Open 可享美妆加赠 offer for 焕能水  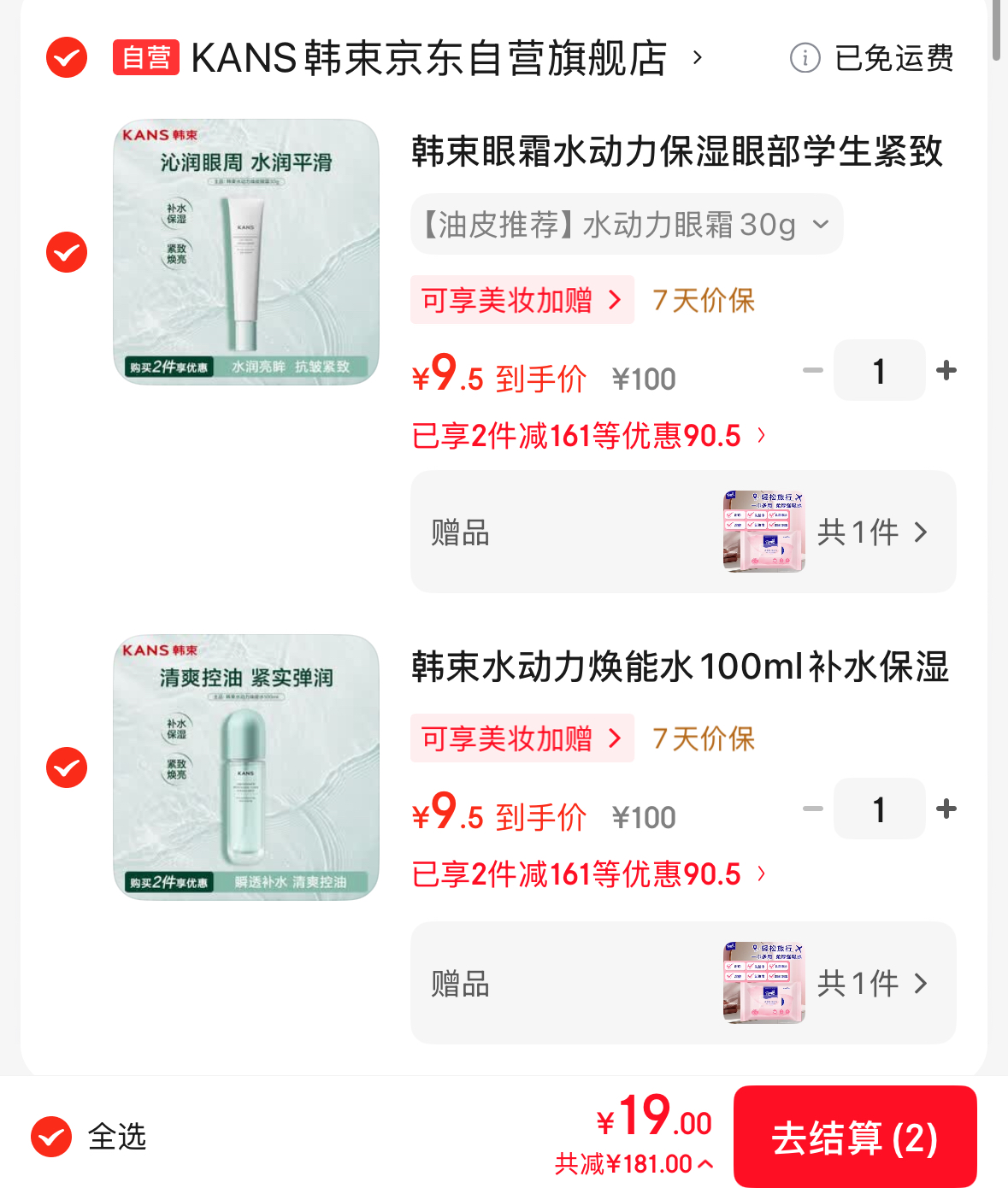tap(522, 738)
